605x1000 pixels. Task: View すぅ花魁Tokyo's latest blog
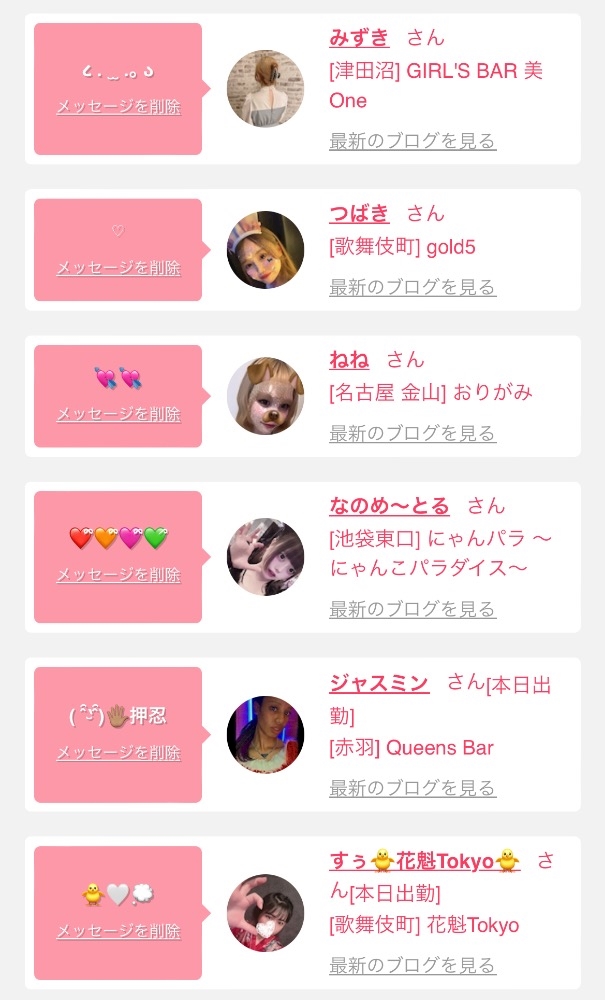point(412,966)
